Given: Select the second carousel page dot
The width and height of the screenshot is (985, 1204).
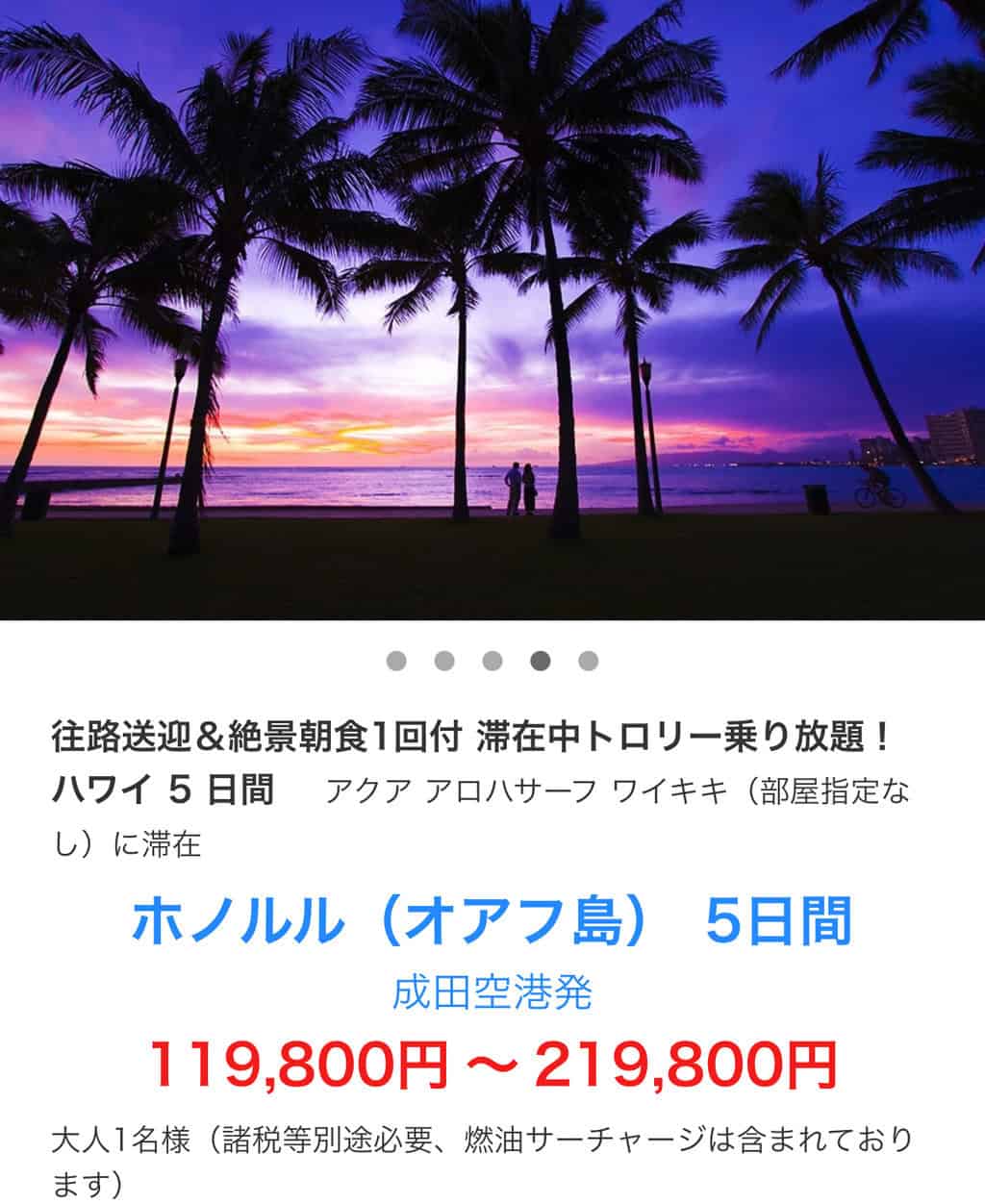Looking at the screenshot, I should [444, 661].
